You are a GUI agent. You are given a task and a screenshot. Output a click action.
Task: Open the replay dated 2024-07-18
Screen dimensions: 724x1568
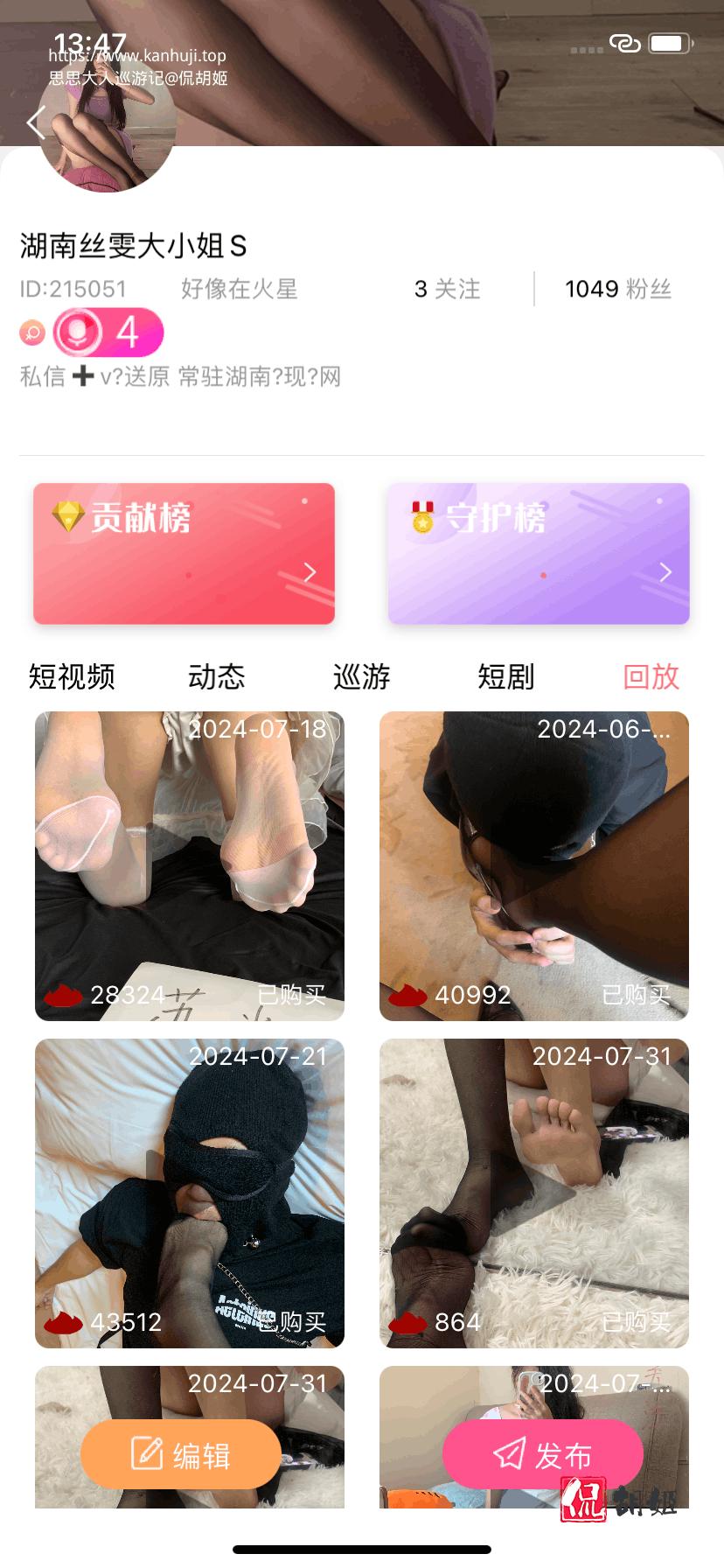click(x=189, y=866)
